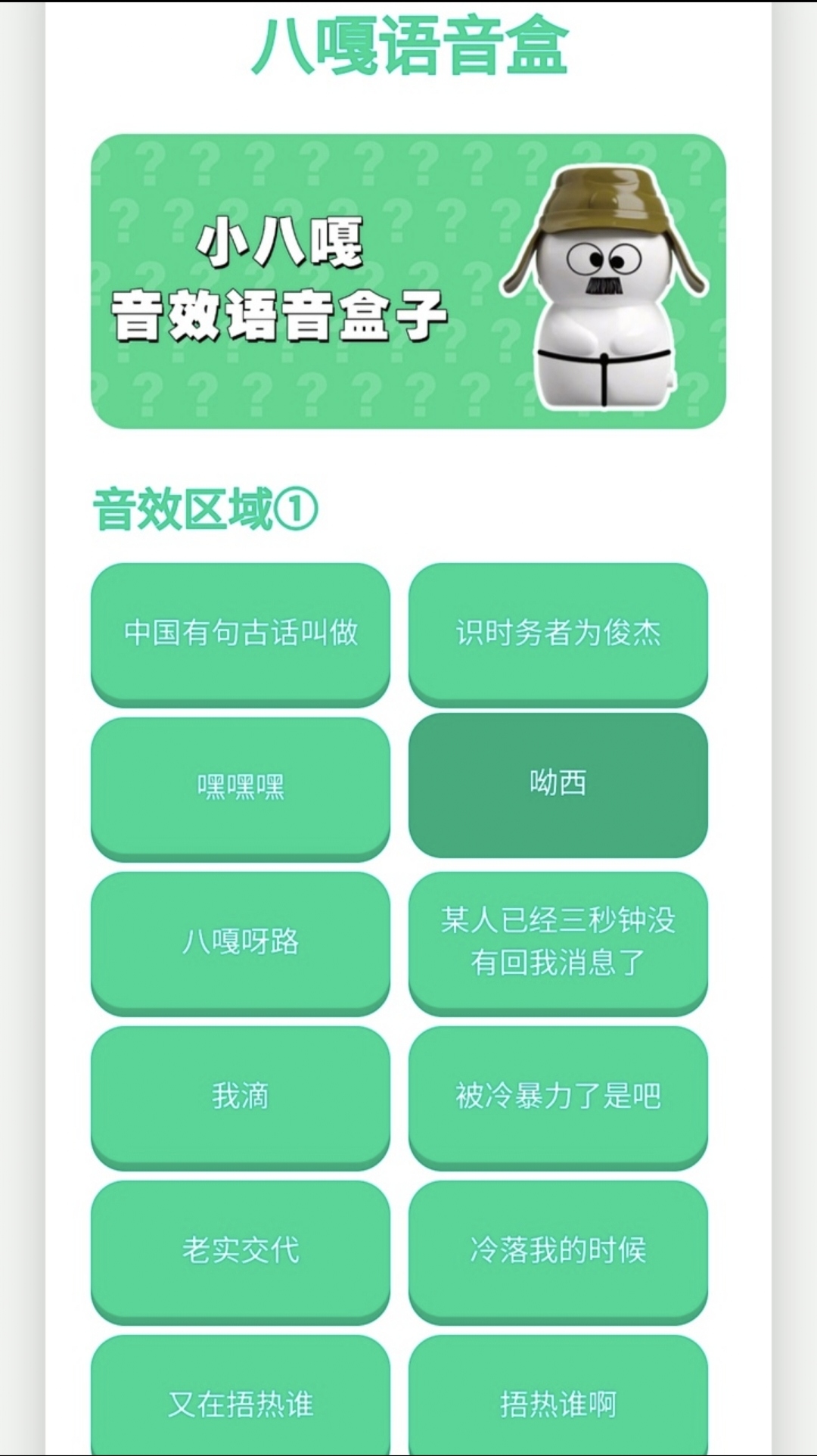Screen dimensions: 817x1456
Task: Play the 老实交代 voice clip
Action: [241, 1250]
